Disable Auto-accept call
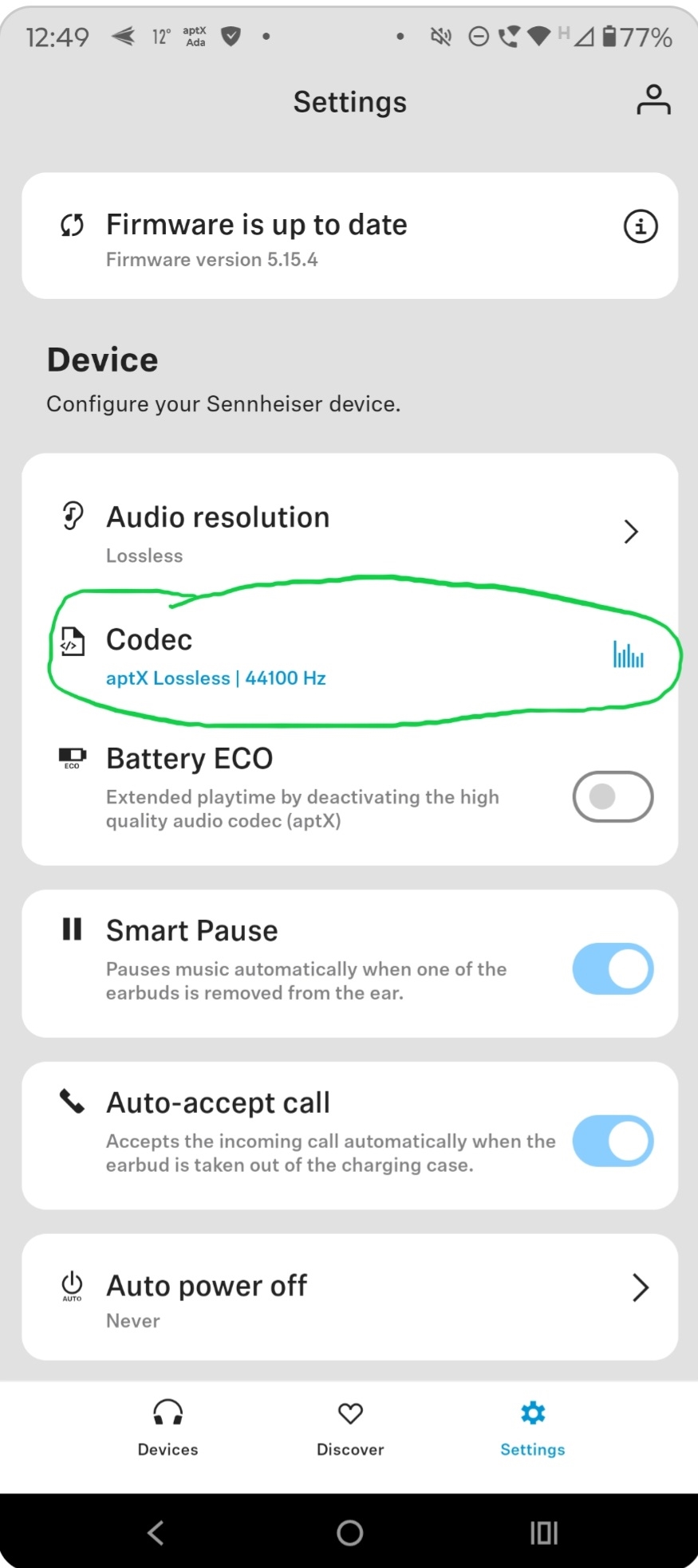The height and width of the screenshot is (1568, 698). click(613, 1141)
